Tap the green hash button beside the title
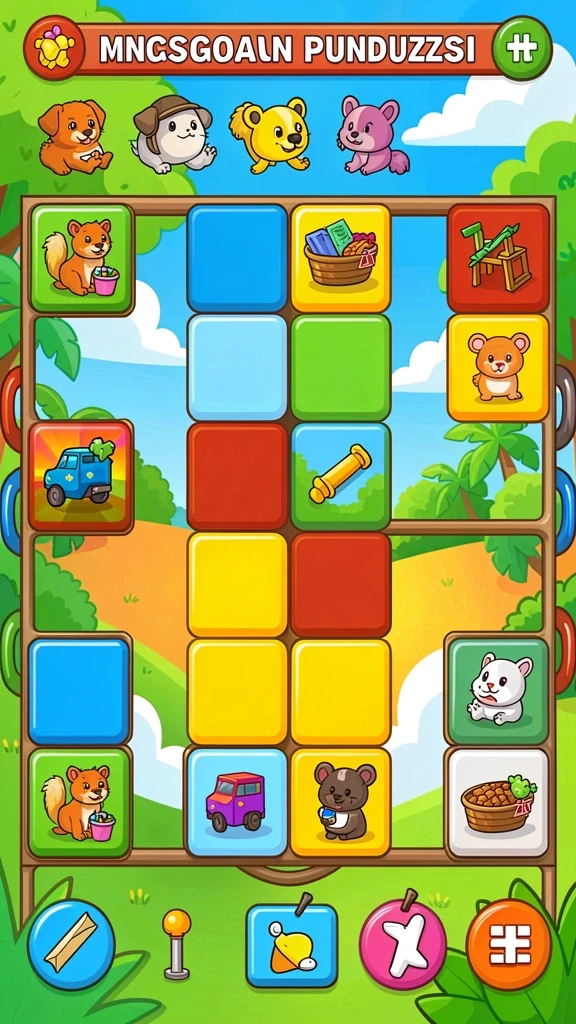This screenshot has height=1024, width=576. [521, 49]
